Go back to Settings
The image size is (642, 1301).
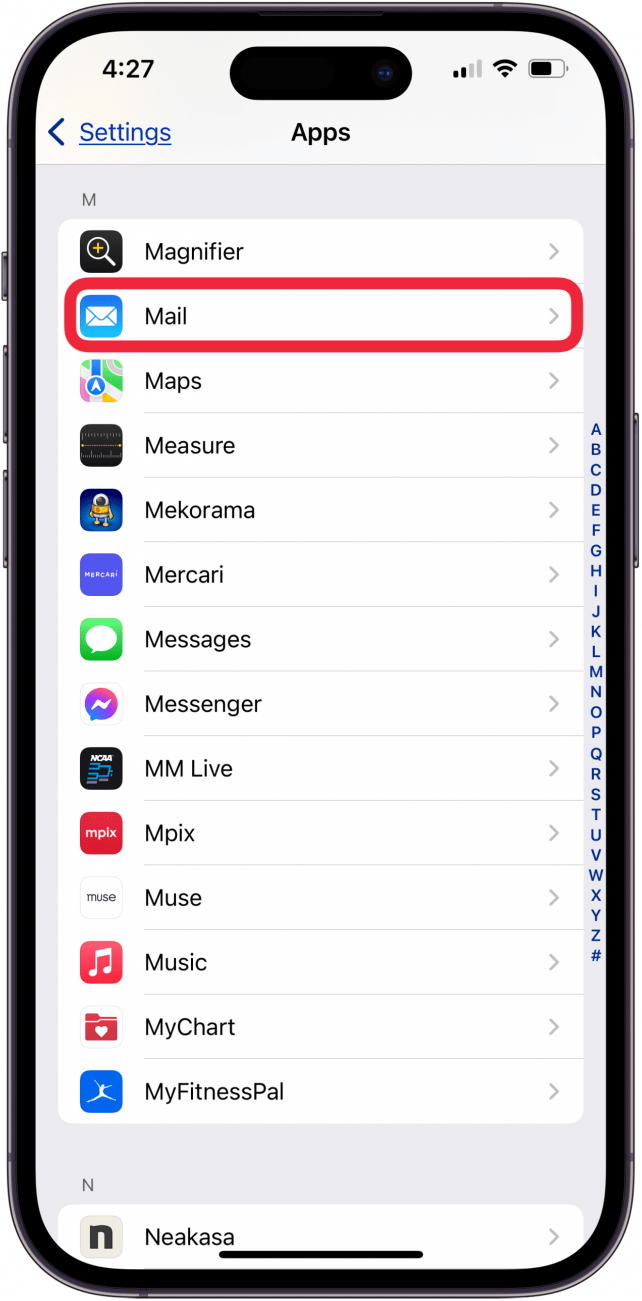click(x=110, y=132)
